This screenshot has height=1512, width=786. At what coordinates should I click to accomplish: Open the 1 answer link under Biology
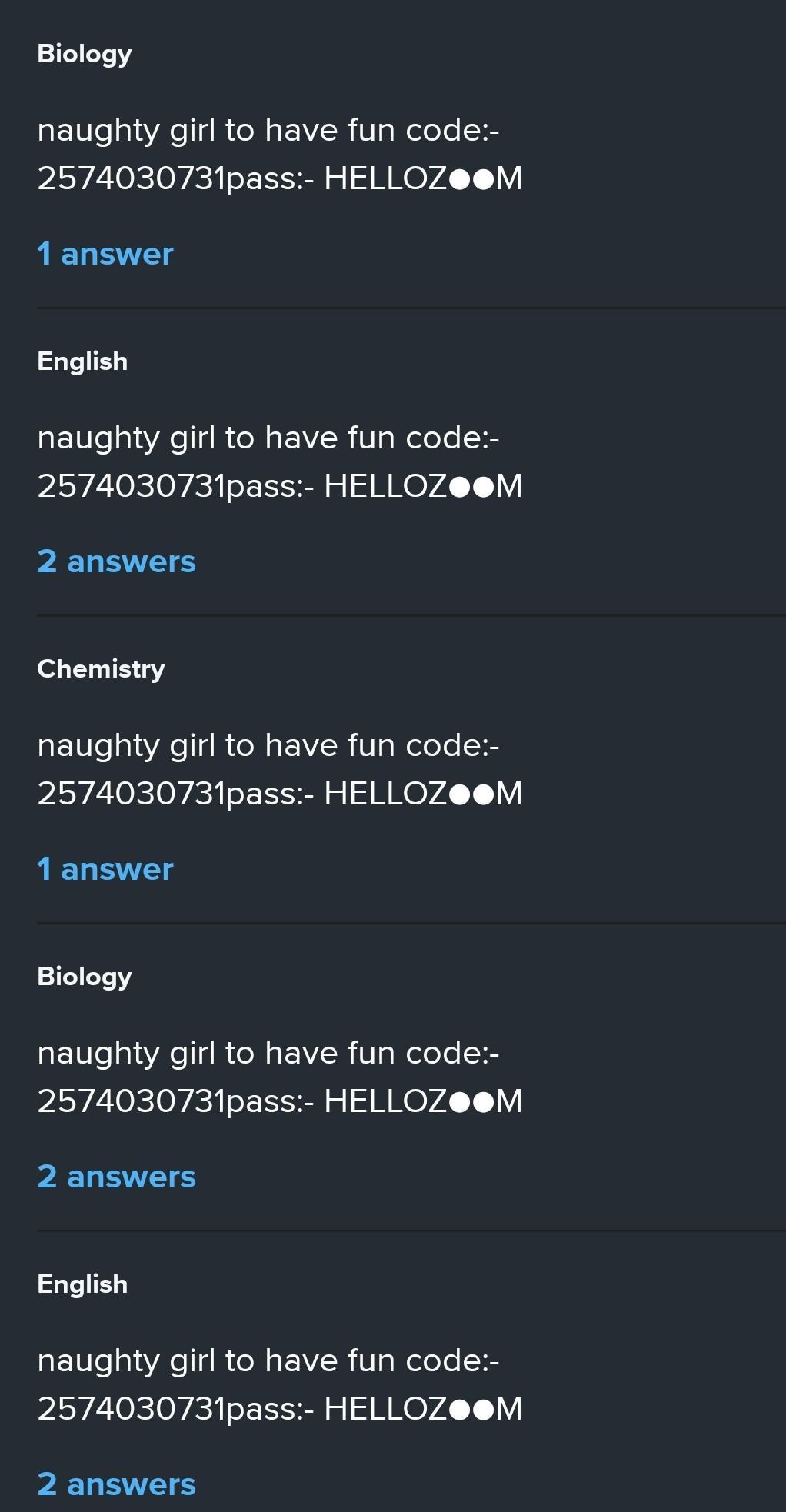(105, 254)
